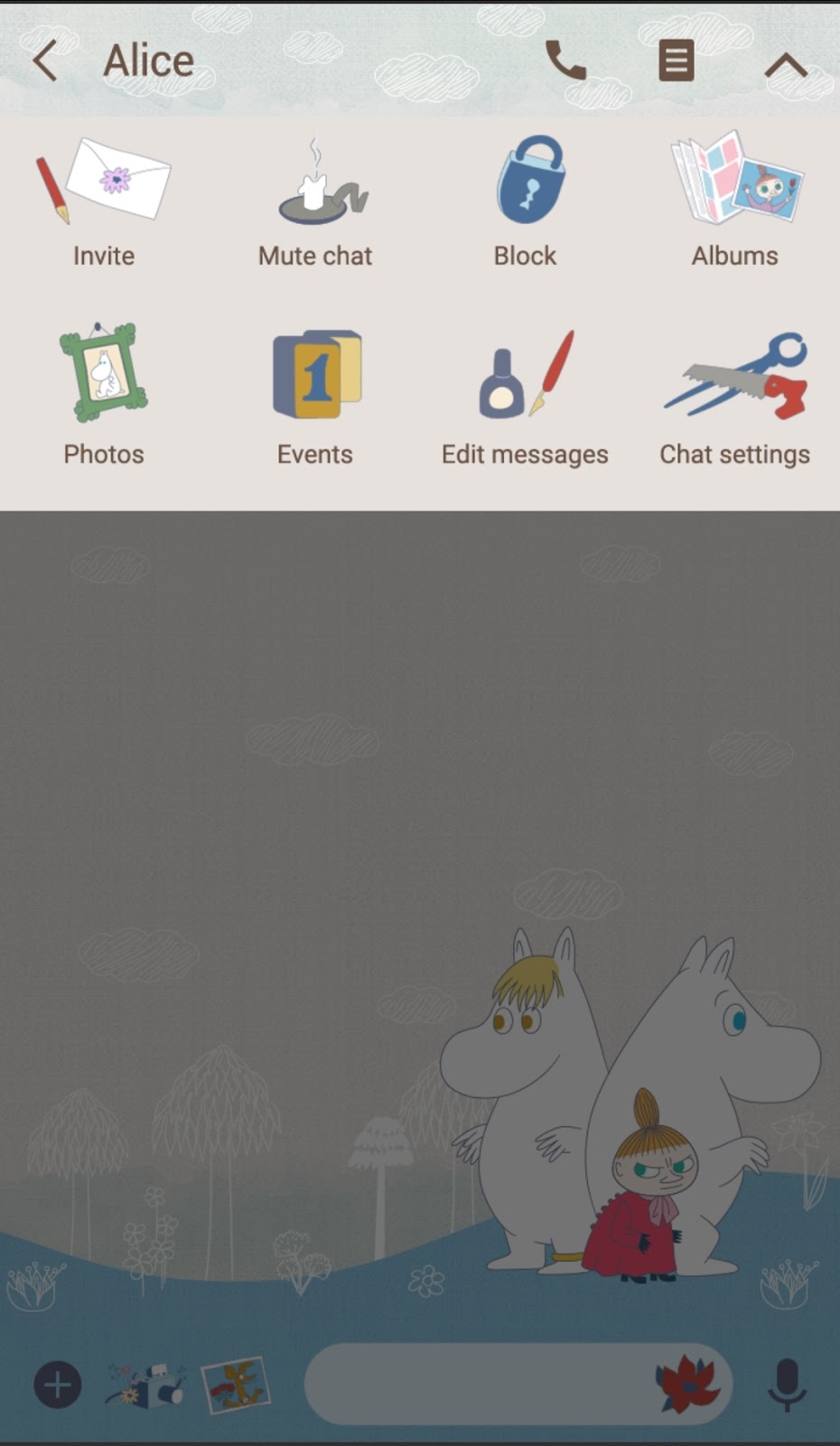The width and height of the screenshot is (840, 1446).
Task: Block Alice
Action: pyautogui.click(x=526, y=204)
